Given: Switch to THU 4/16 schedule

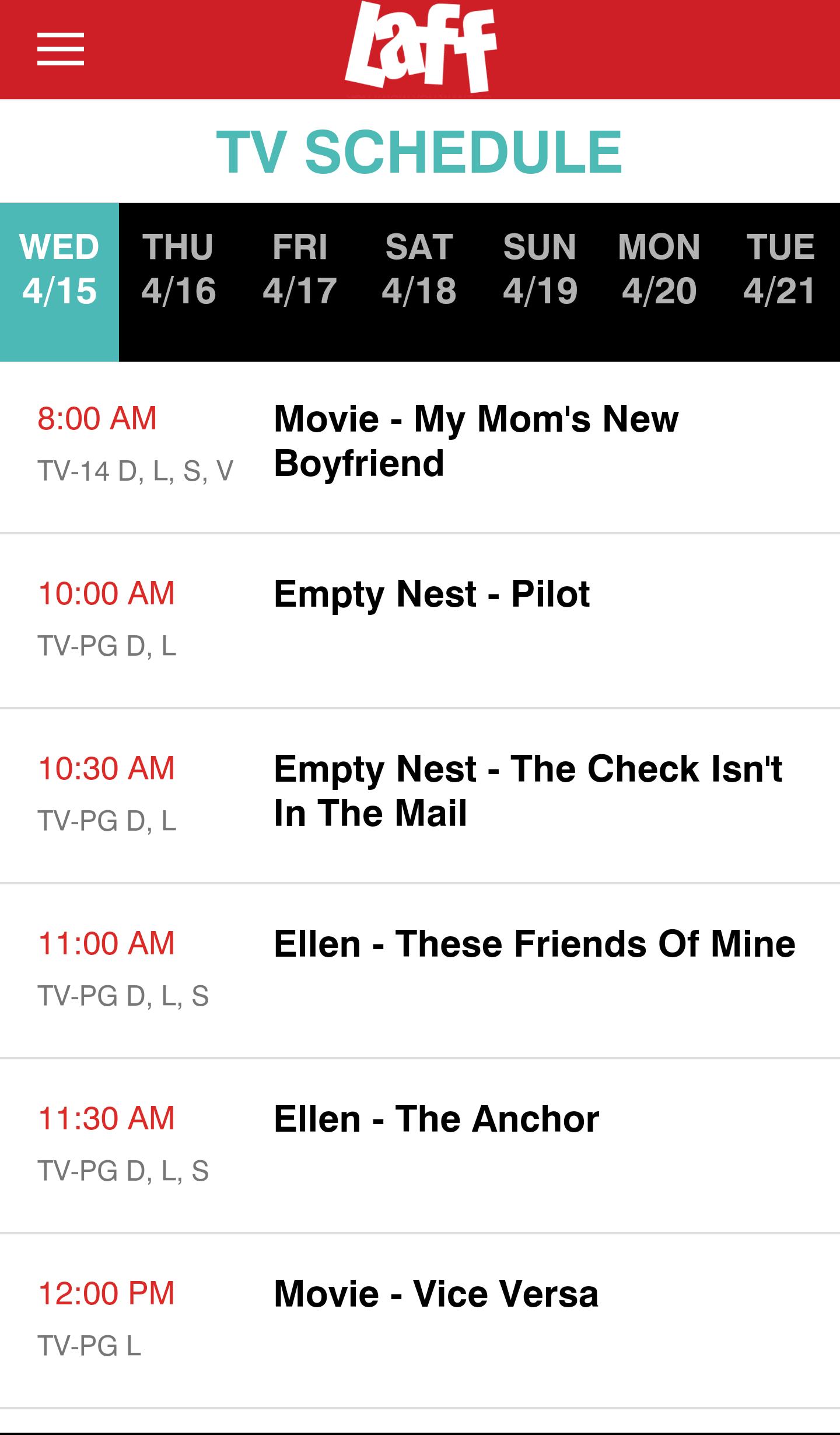Looking at the screenshot, I should click(178, 269).
